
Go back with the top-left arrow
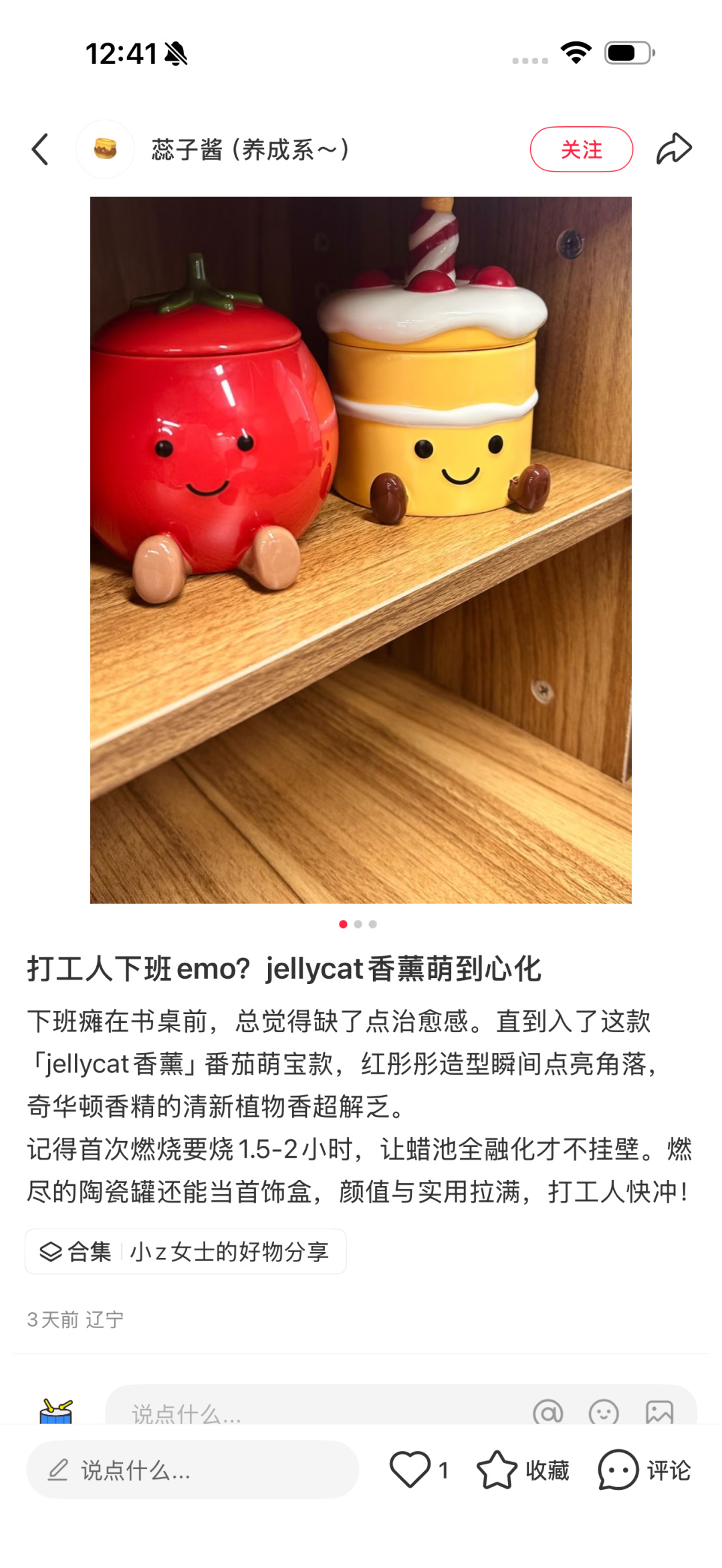click(40, 149)
